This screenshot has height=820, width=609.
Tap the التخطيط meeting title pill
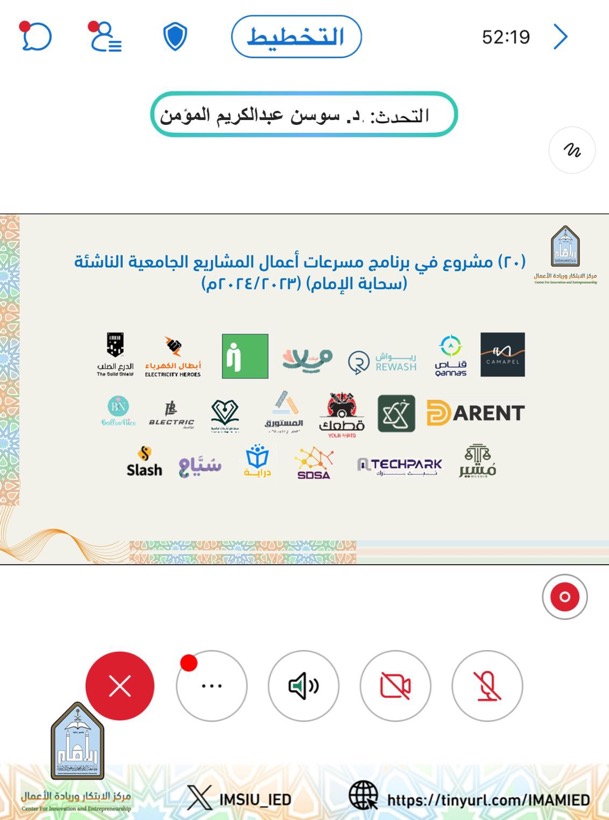296,37
